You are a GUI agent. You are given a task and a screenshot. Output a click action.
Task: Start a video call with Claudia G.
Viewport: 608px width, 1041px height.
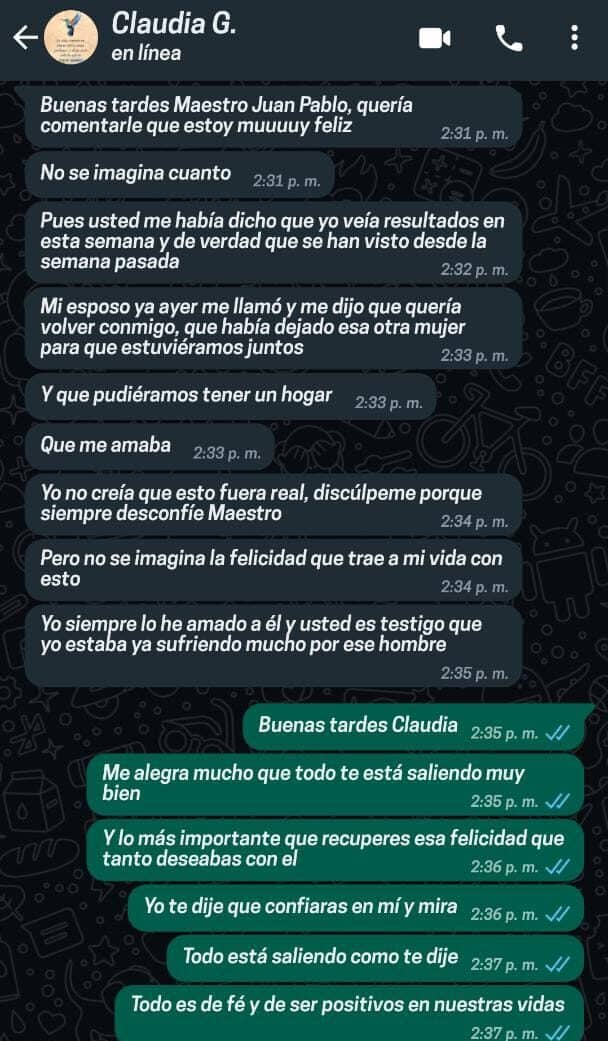coord(434,38)
